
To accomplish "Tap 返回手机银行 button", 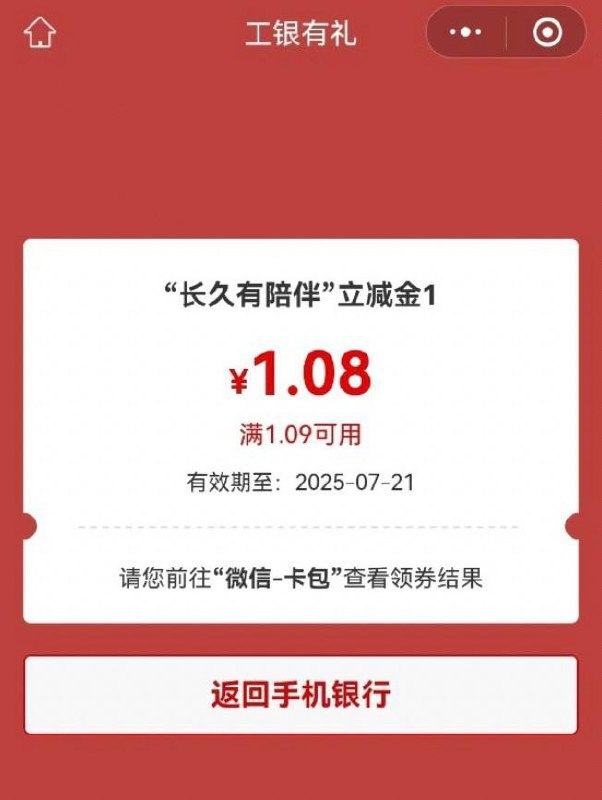I will (x=300, y=695).
